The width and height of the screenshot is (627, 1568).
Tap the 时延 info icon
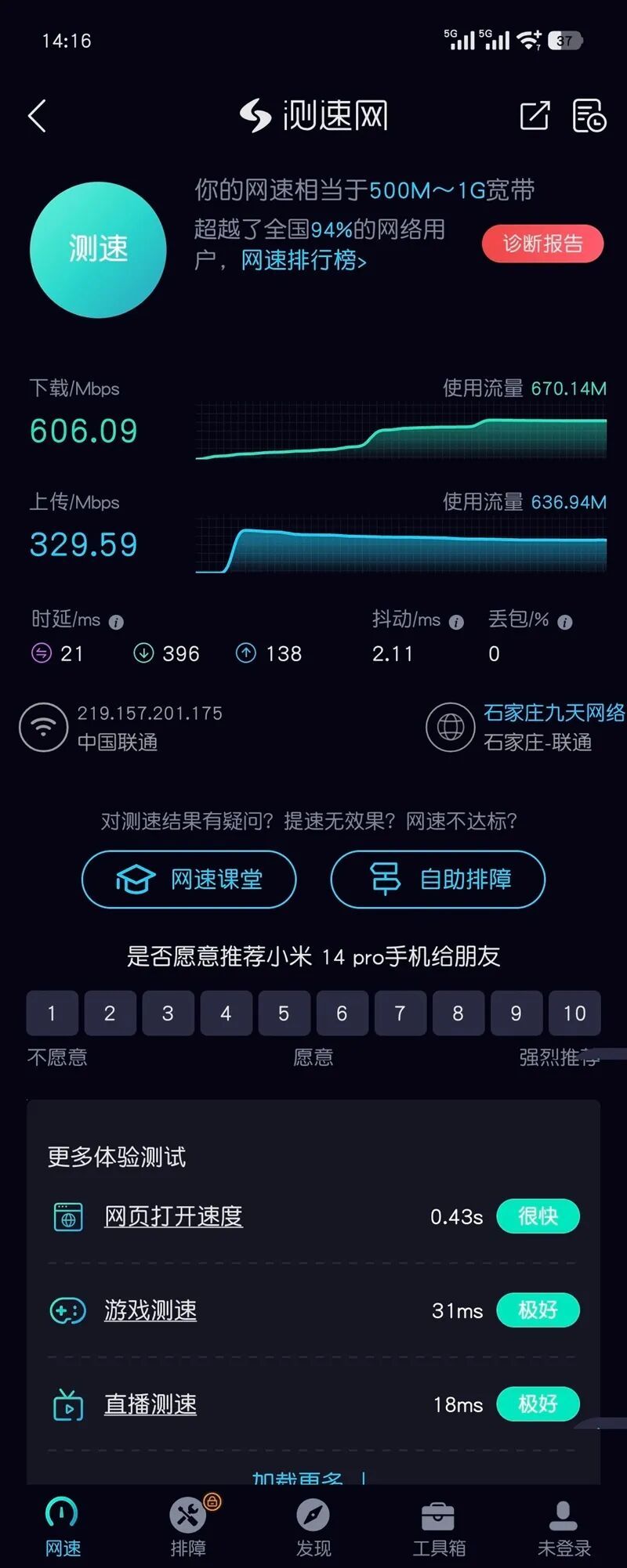click(116, 623)
